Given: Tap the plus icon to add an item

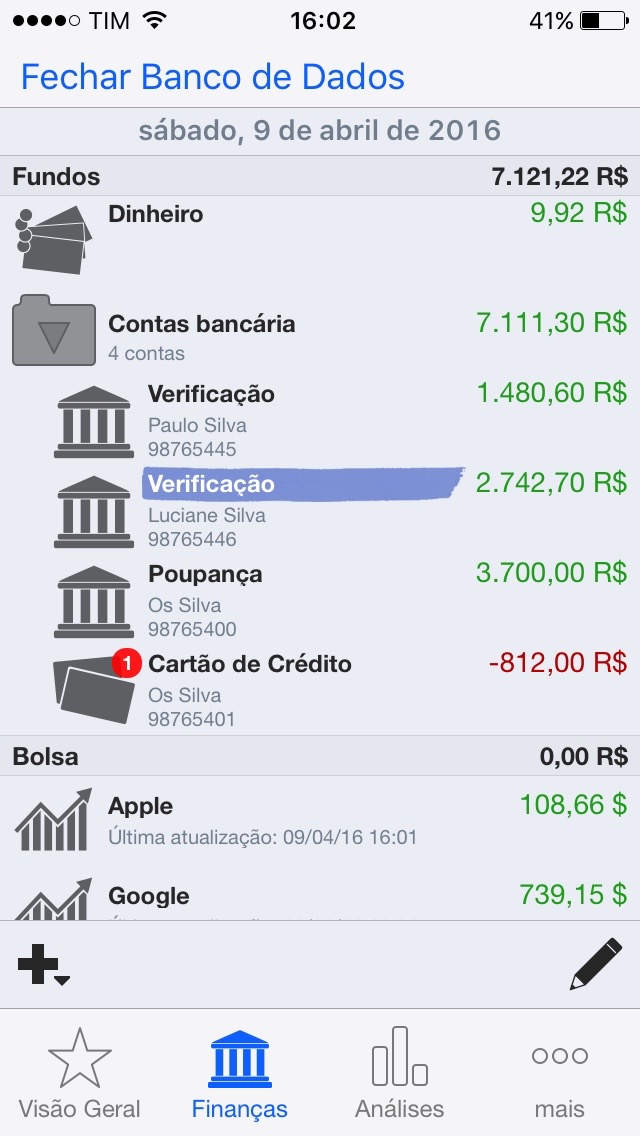Looking at the screenshot, I should click(x=42, y=966).
